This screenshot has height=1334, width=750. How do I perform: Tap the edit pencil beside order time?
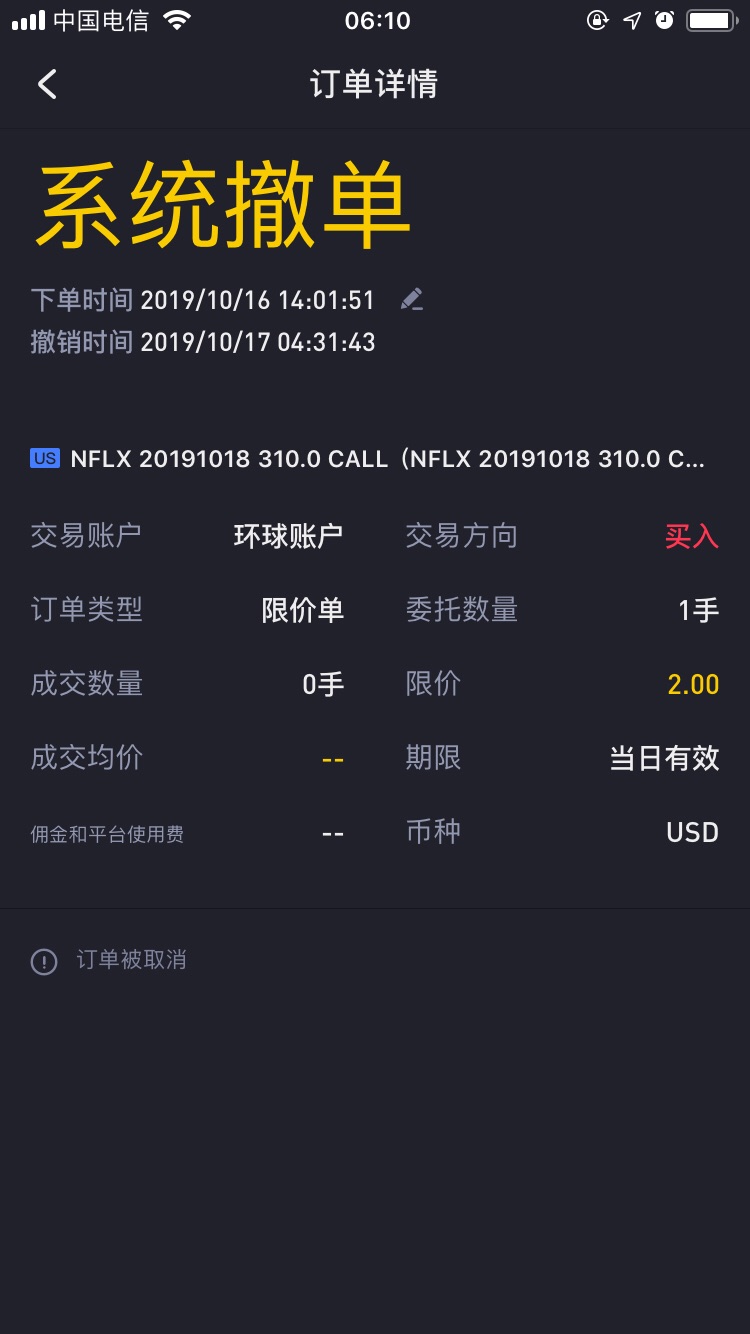point(411,299)
